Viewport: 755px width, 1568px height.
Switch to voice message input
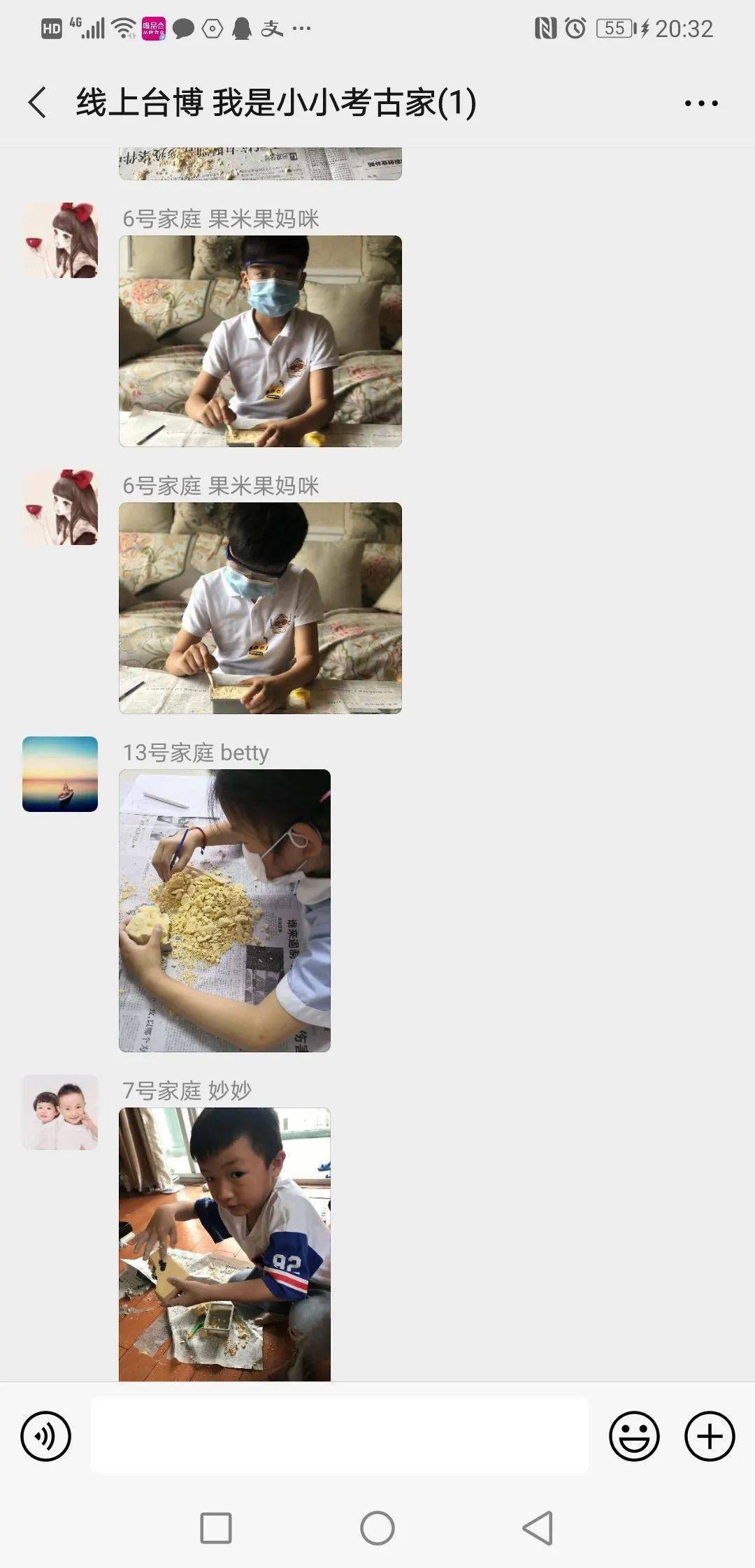[x=46, y=1437]
